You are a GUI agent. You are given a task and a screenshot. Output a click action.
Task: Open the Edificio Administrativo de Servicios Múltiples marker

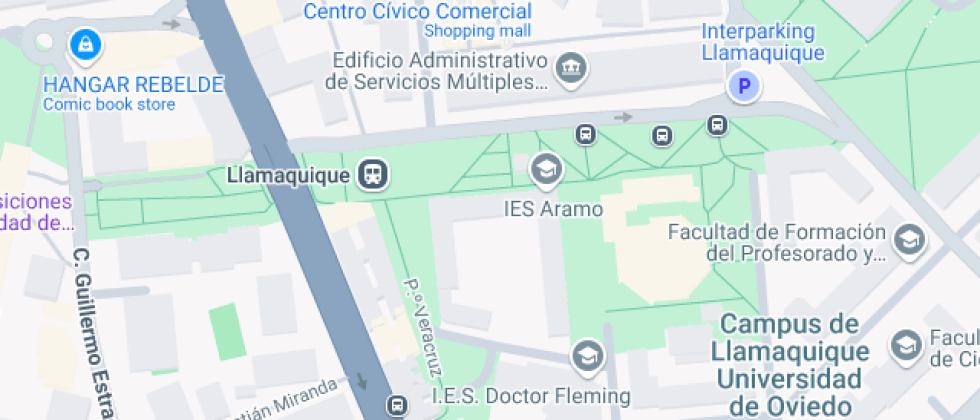click(573, 68)
